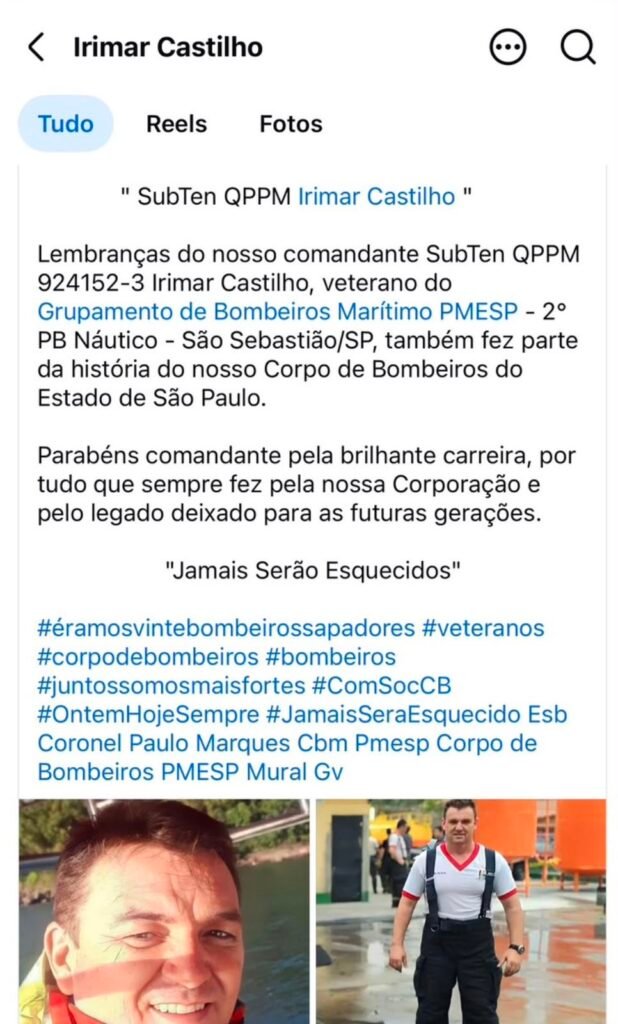
Task: Open Grupamento de Bombeiros Marítimo PMESP link
Action: pos(278,312)
